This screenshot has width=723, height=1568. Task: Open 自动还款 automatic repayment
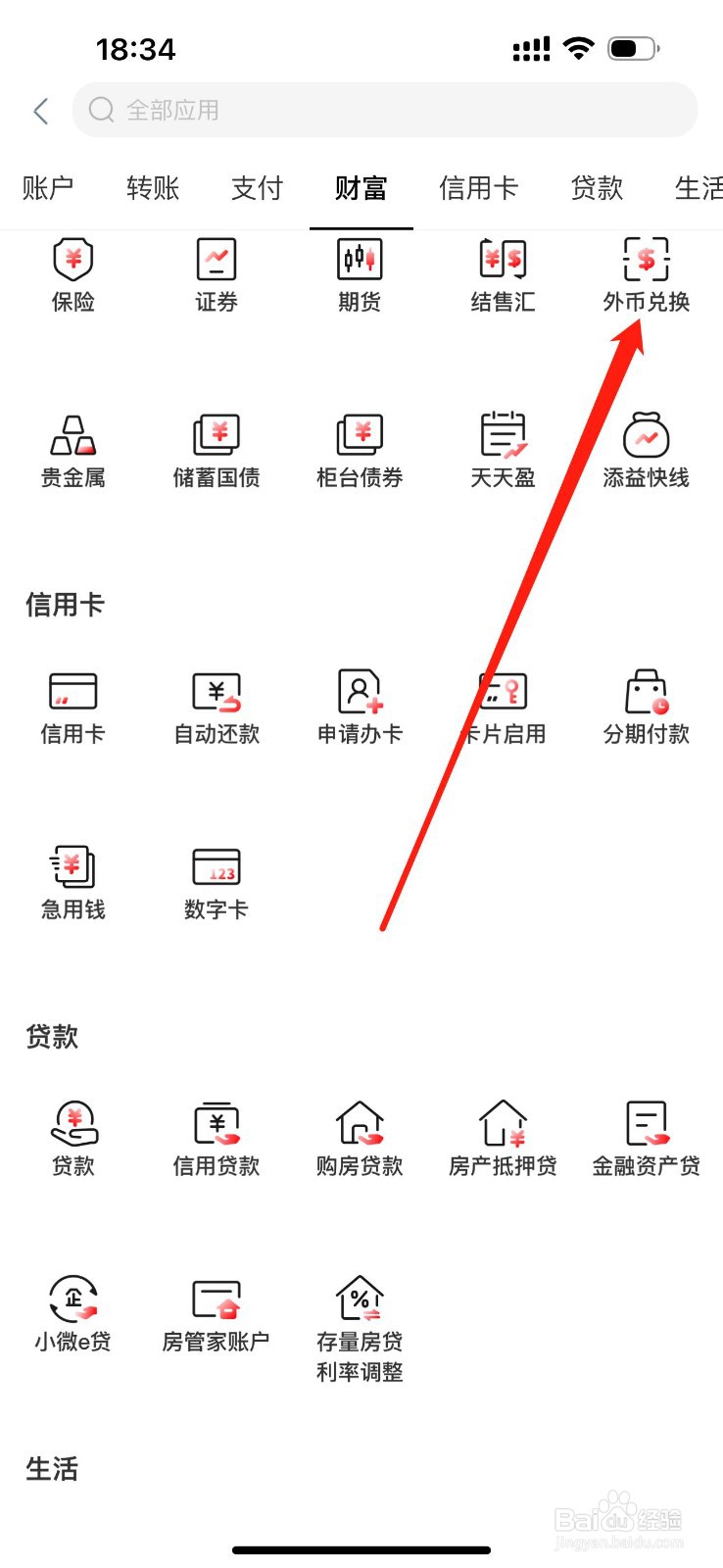(215, 706)
